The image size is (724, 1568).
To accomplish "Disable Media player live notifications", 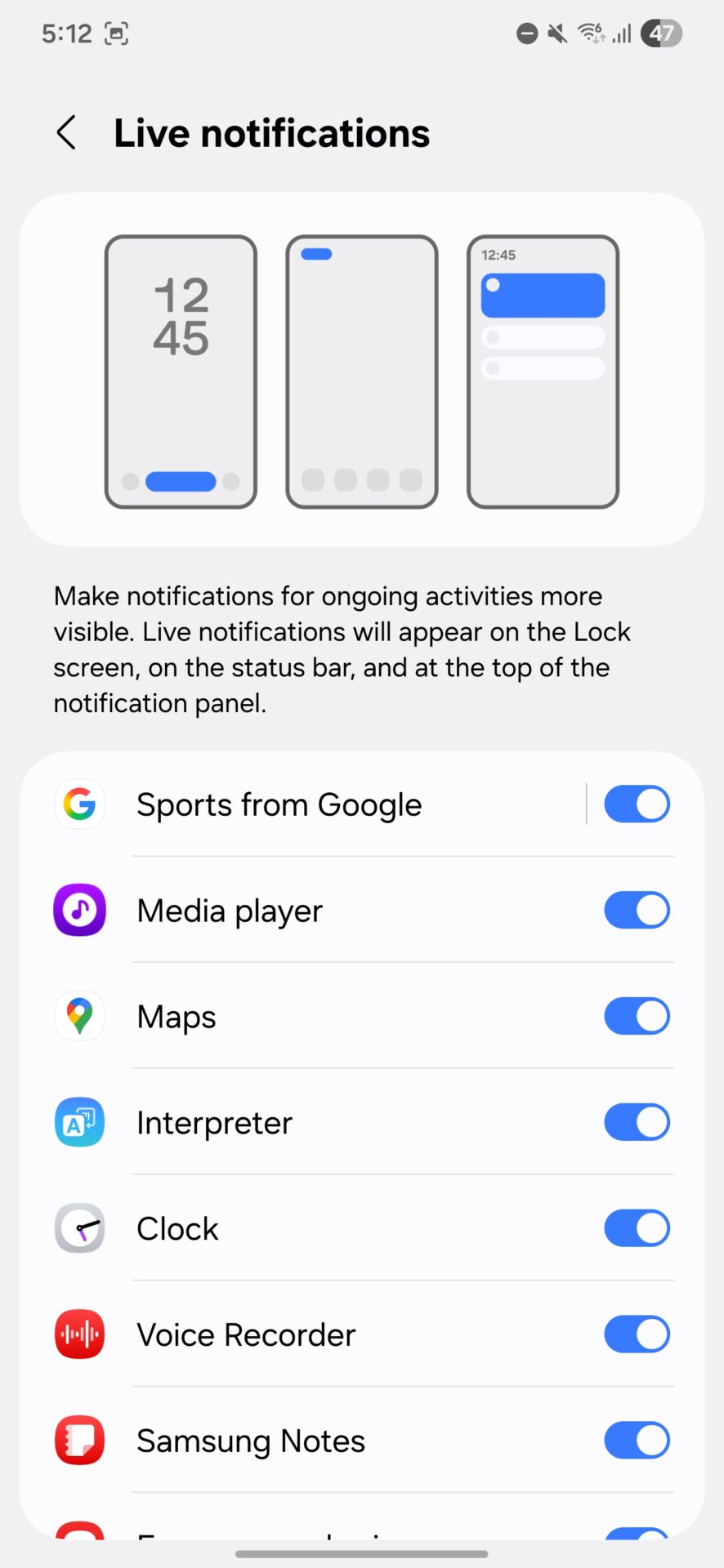I will click(637, 910).
